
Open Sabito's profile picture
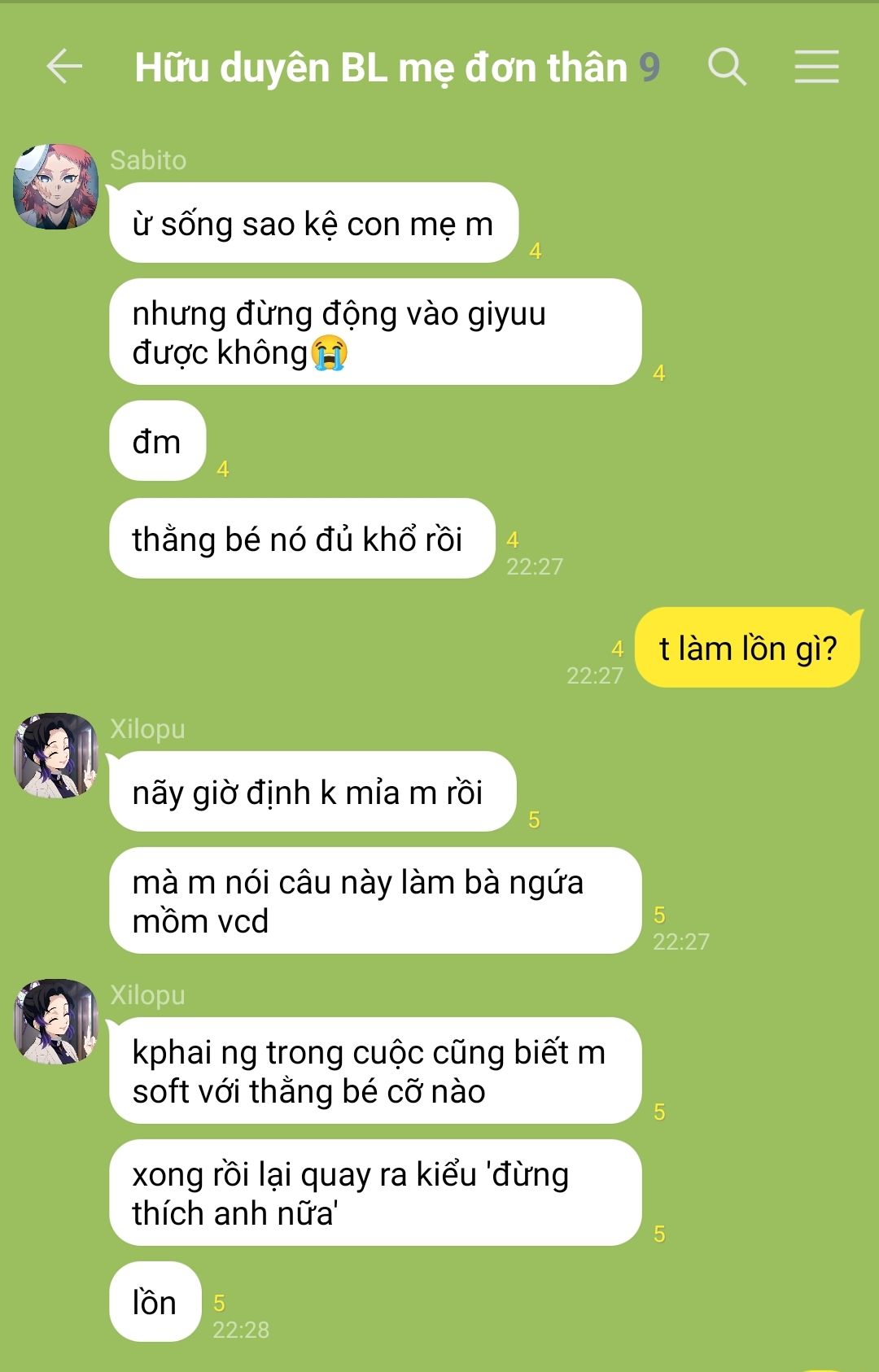click(55, 187)
